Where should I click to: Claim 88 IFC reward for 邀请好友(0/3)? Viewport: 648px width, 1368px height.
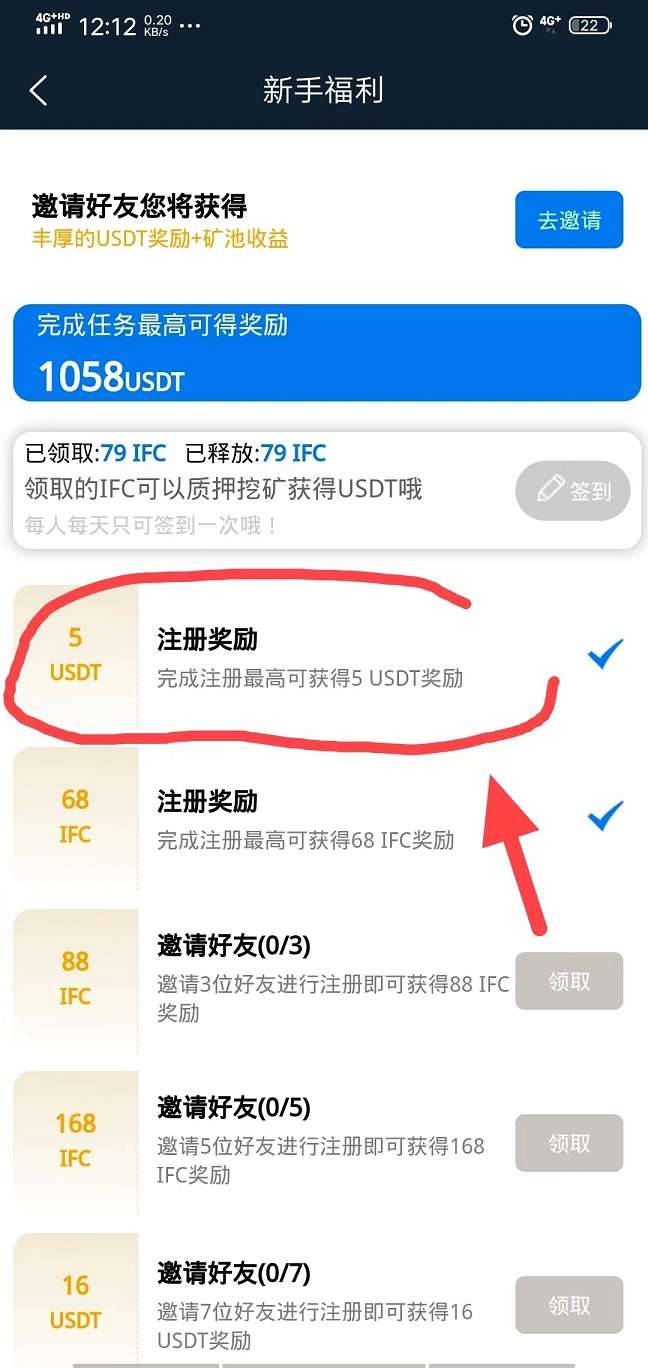pyautogui.click(x=569, y=981)
